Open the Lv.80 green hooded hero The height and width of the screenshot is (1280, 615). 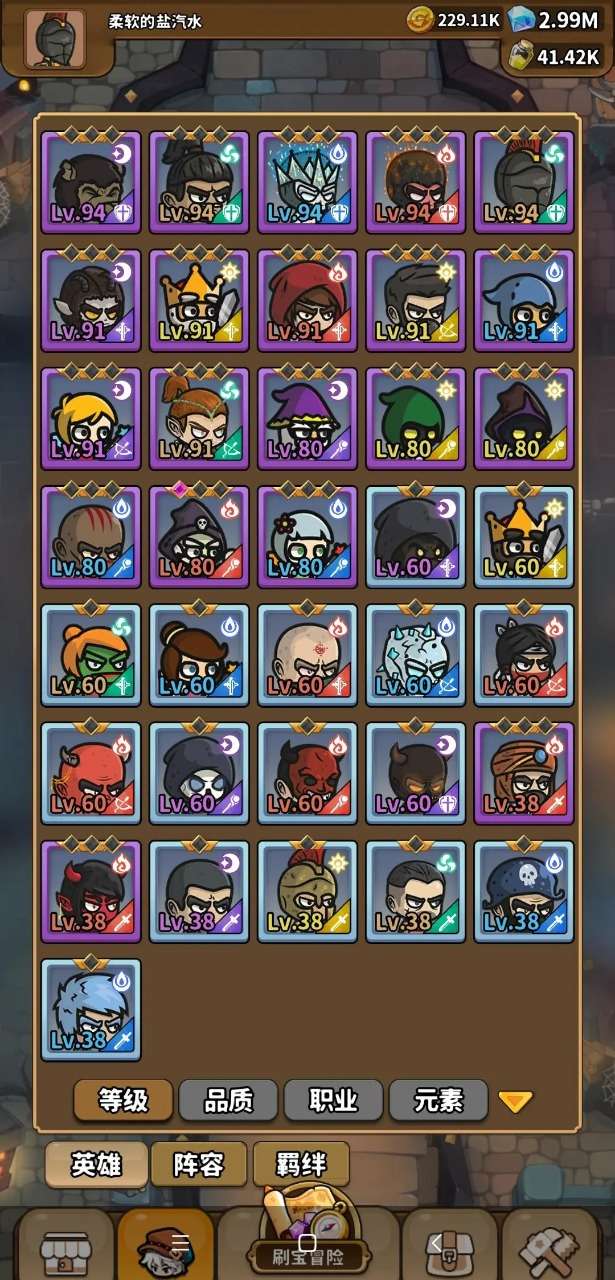click(415, 418)
